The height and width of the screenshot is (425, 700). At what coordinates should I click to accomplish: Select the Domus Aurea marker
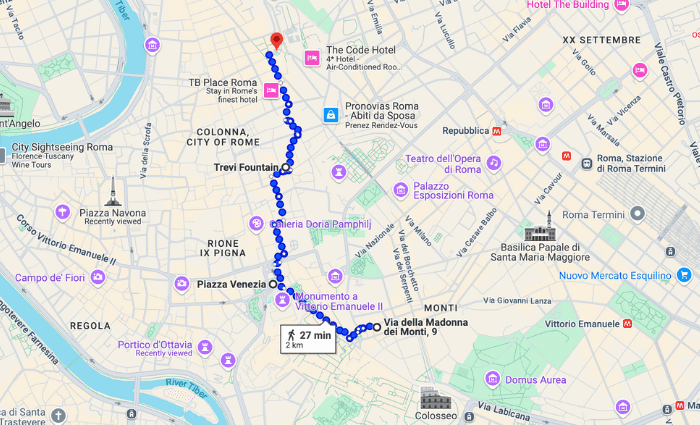pos(492,378)
